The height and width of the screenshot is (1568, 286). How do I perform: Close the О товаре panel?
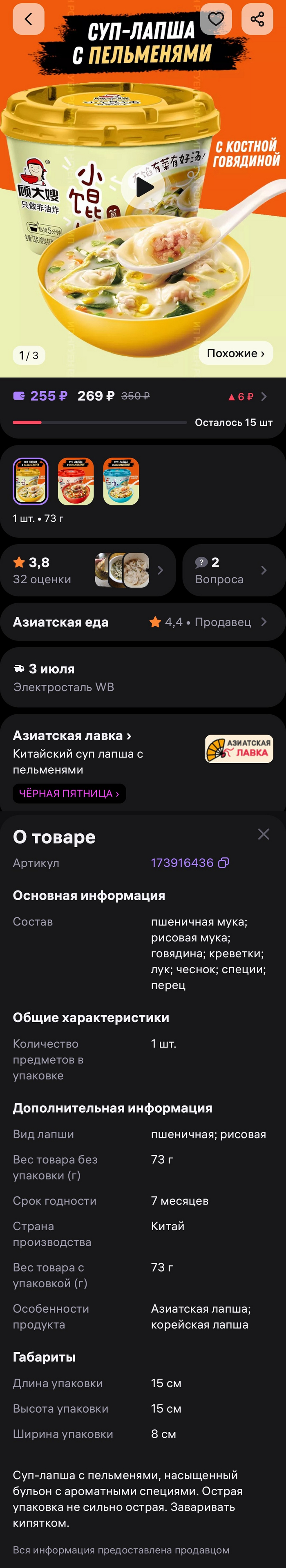(x=264, y=834)
